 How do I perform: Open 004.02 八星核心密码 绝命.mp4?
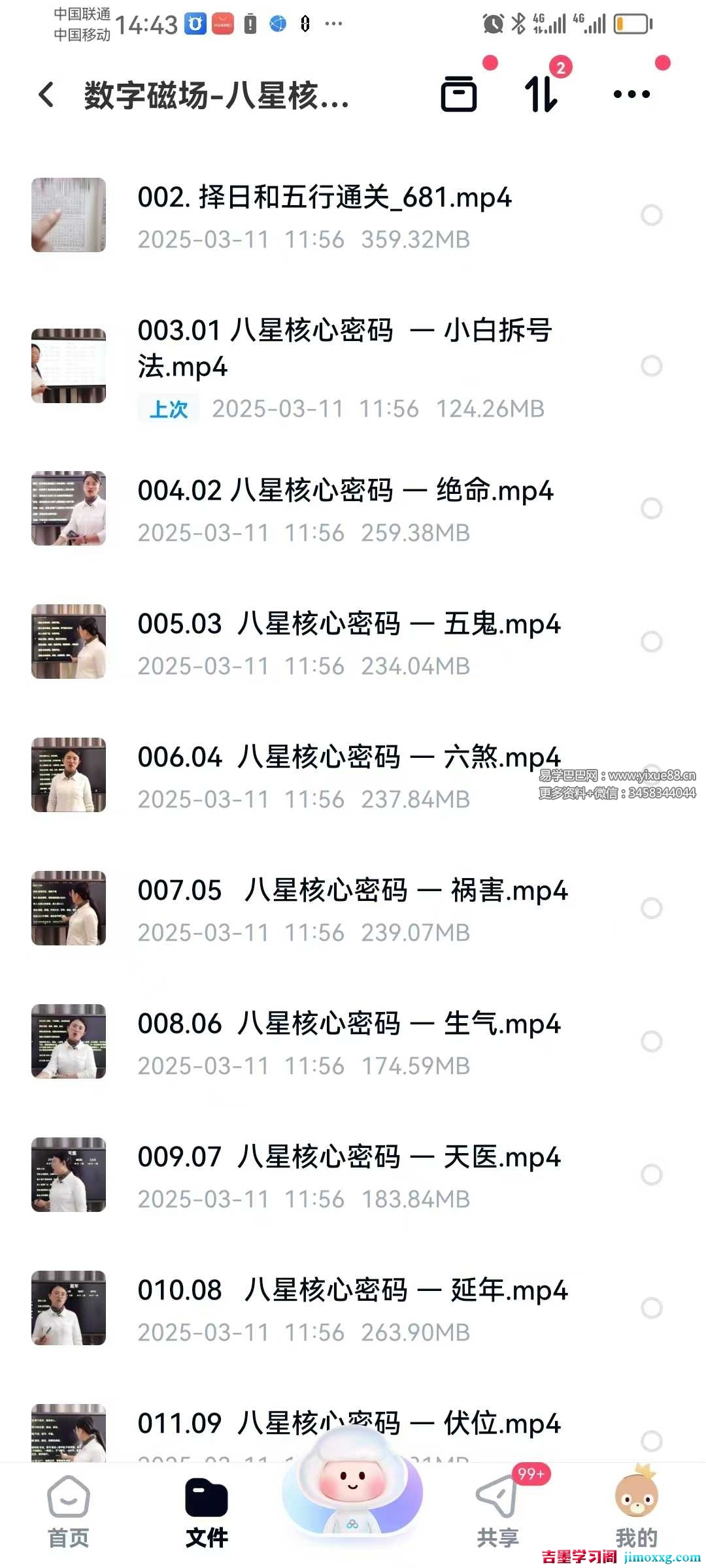tap(345, 491)
